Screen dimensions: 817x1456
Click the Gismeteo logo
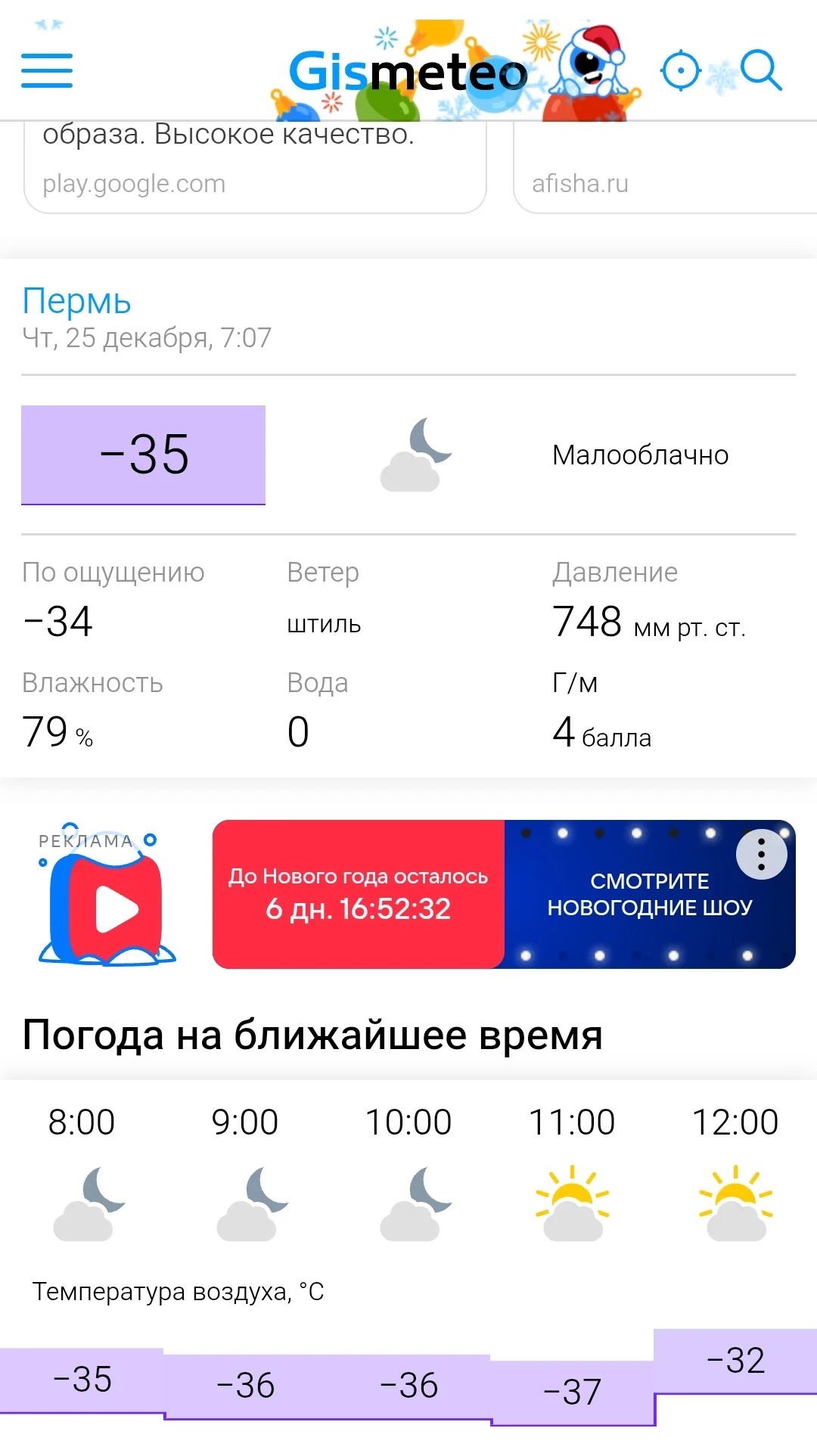coord(408,72)
